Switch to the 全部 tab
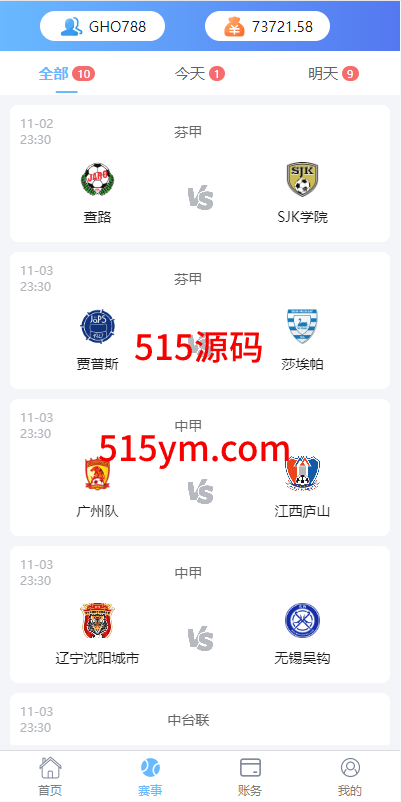This screenshot has height=802, width=401. click(x=66, y=74)
